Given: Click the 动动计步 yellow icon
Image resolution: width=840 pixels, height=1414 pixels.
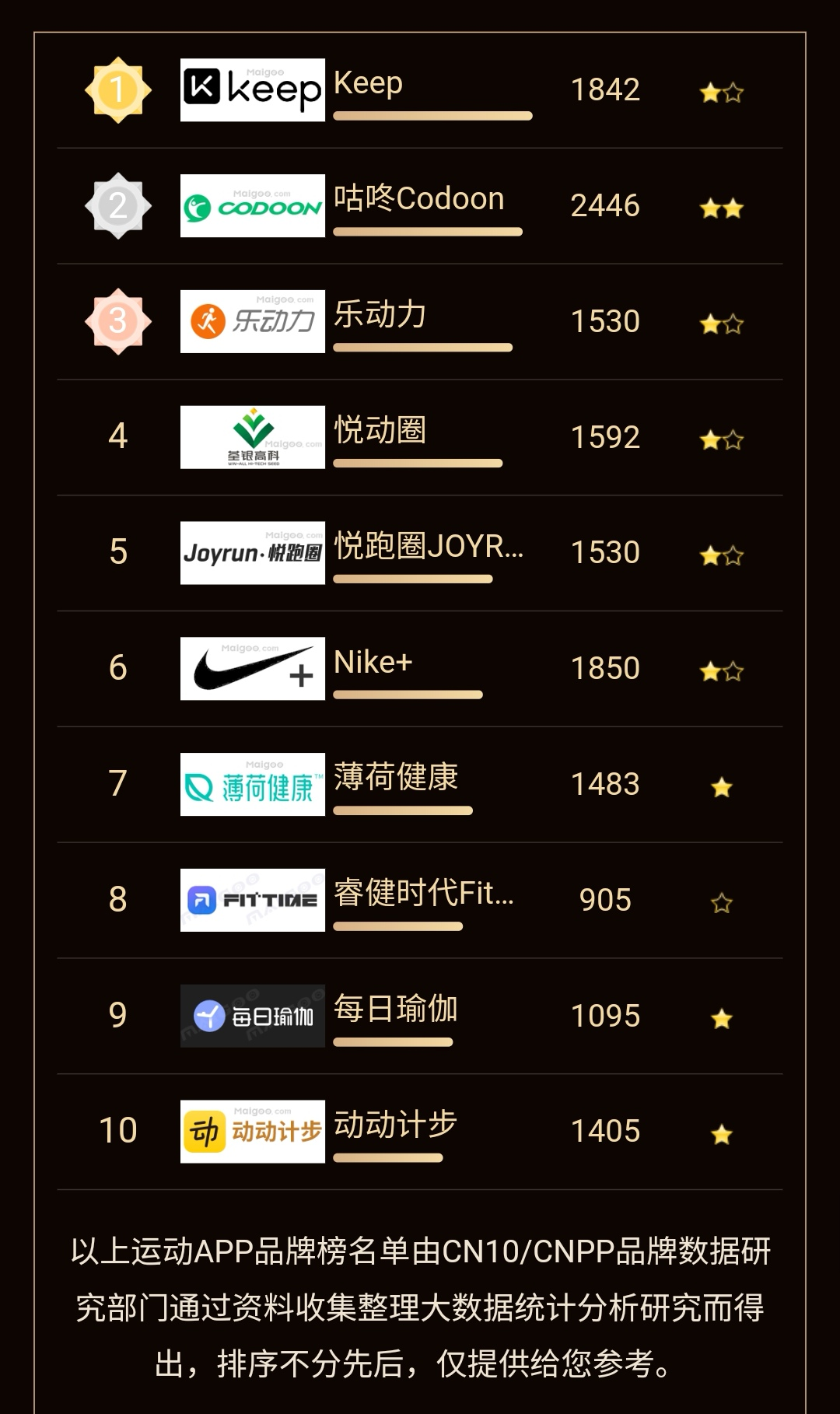Looking at the screenshot, I should 251,1130.
